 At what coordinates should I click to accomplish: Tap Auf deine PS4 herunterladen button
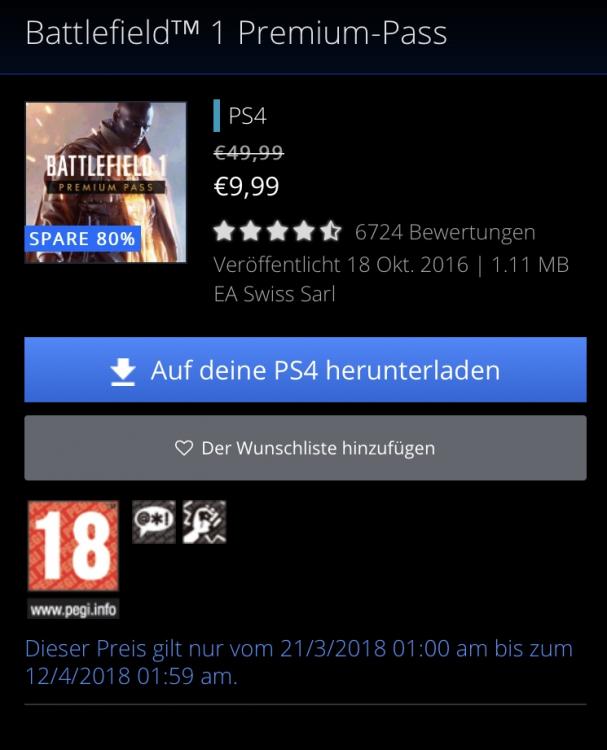pos(305,371)
